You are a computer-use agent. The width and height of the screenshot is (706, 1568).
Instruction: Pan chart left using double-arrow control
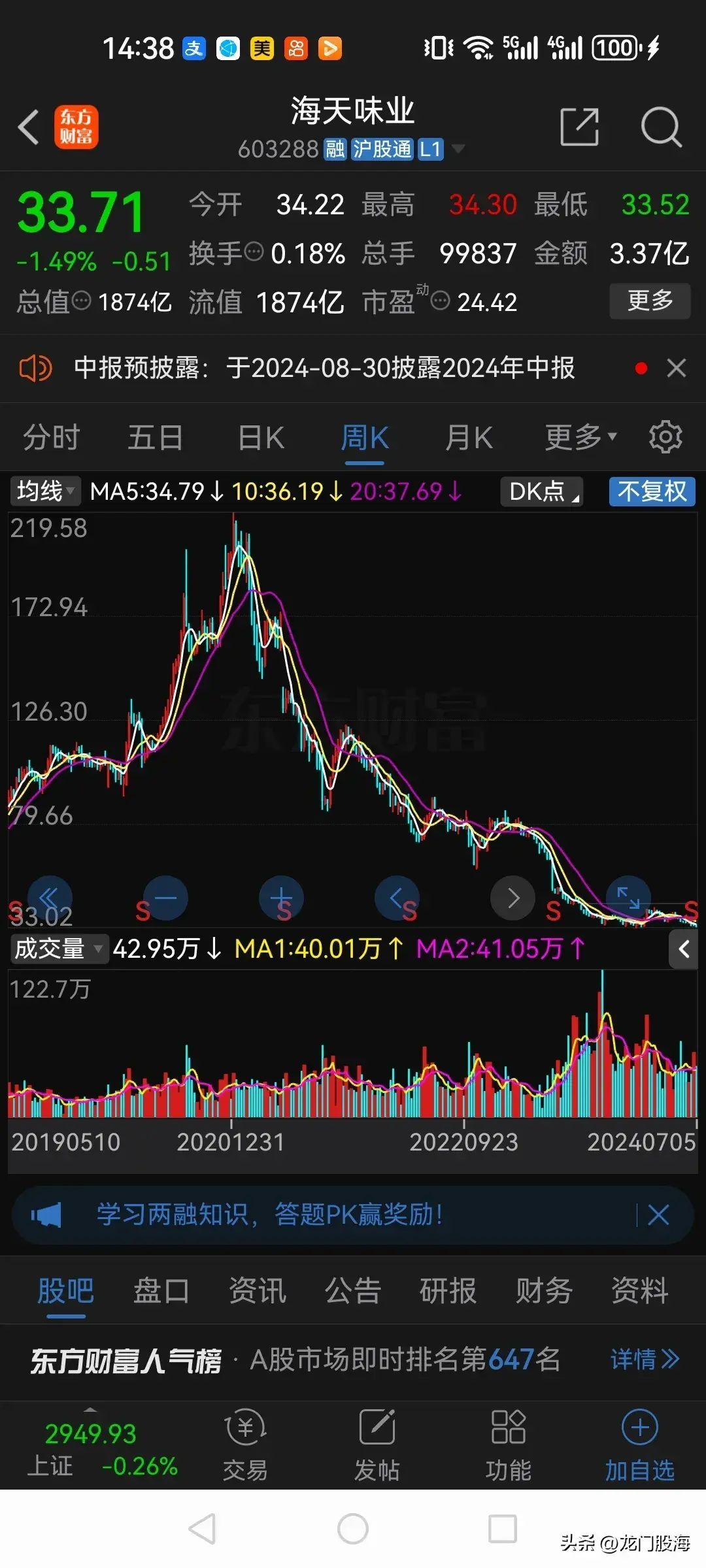click(50, 898)
